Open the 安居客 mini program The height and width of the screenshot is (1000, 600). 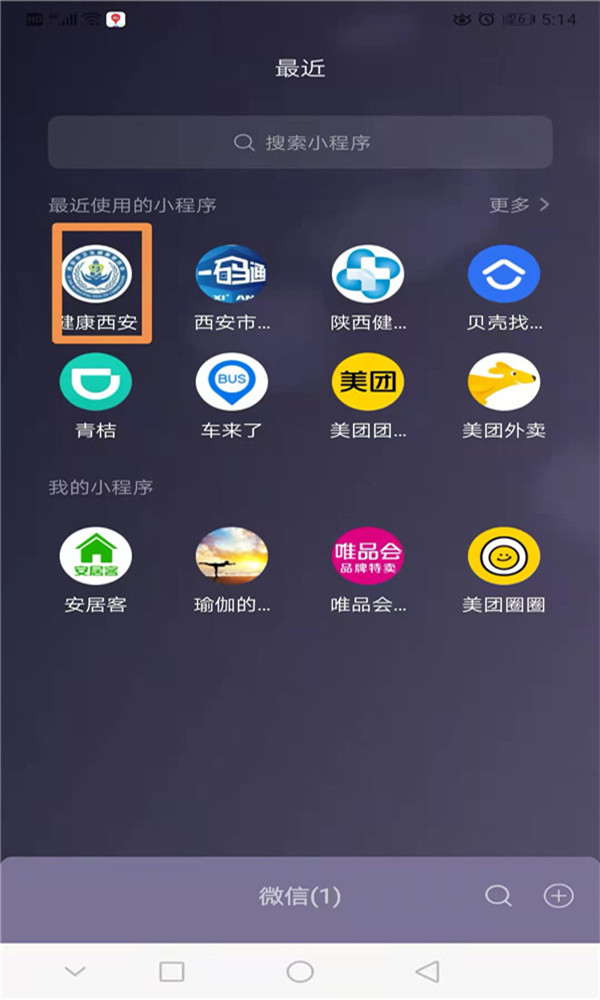96,556
